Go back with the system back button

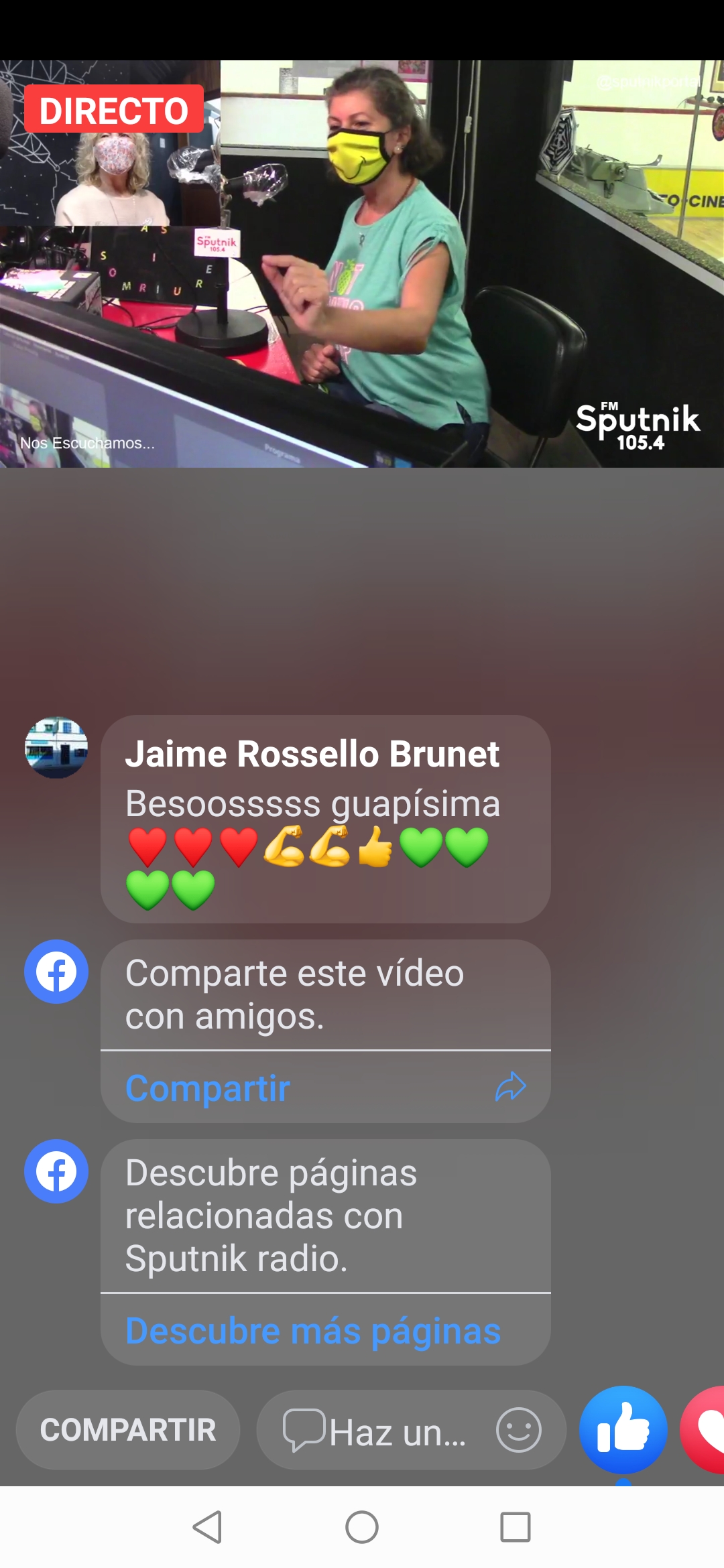tap(207, 1527)
